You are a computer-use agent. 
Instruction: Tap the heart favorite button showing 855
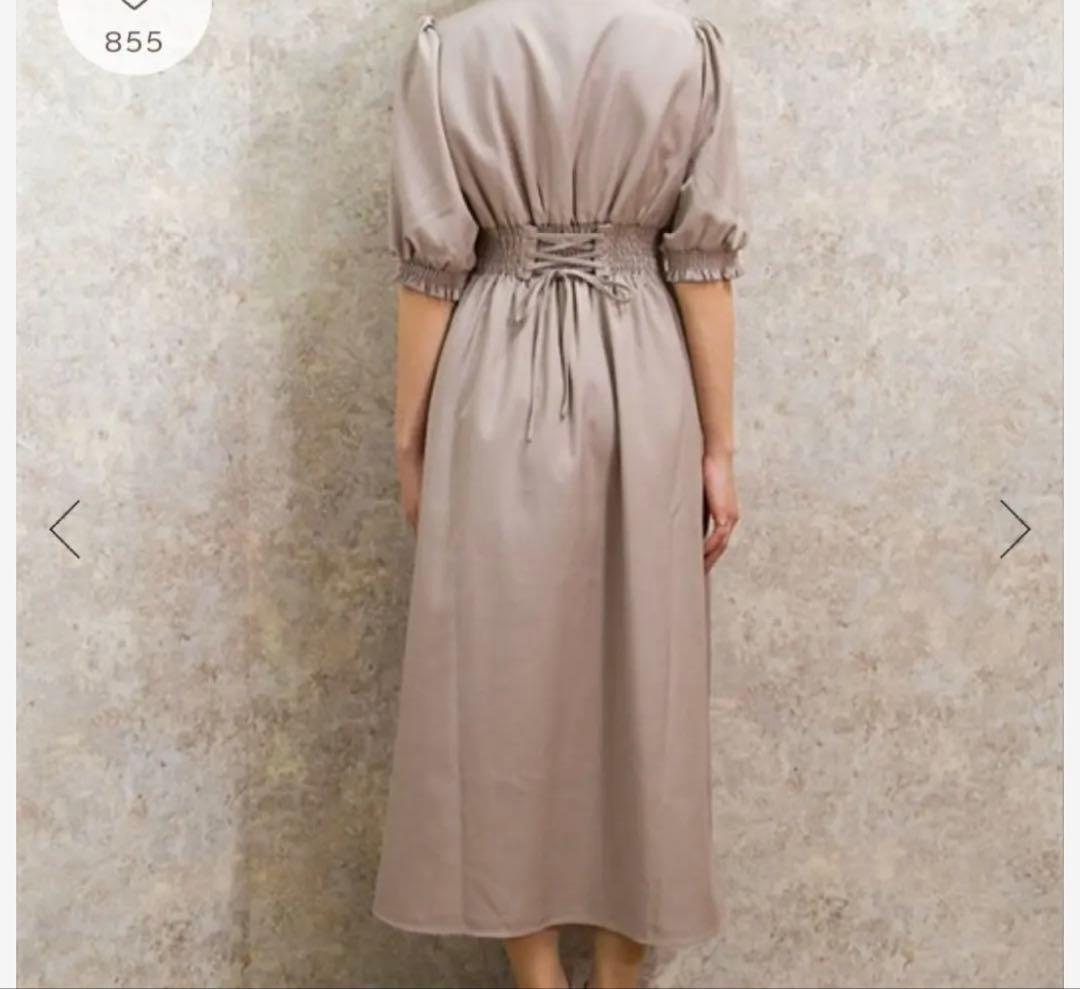coord(135,26)
